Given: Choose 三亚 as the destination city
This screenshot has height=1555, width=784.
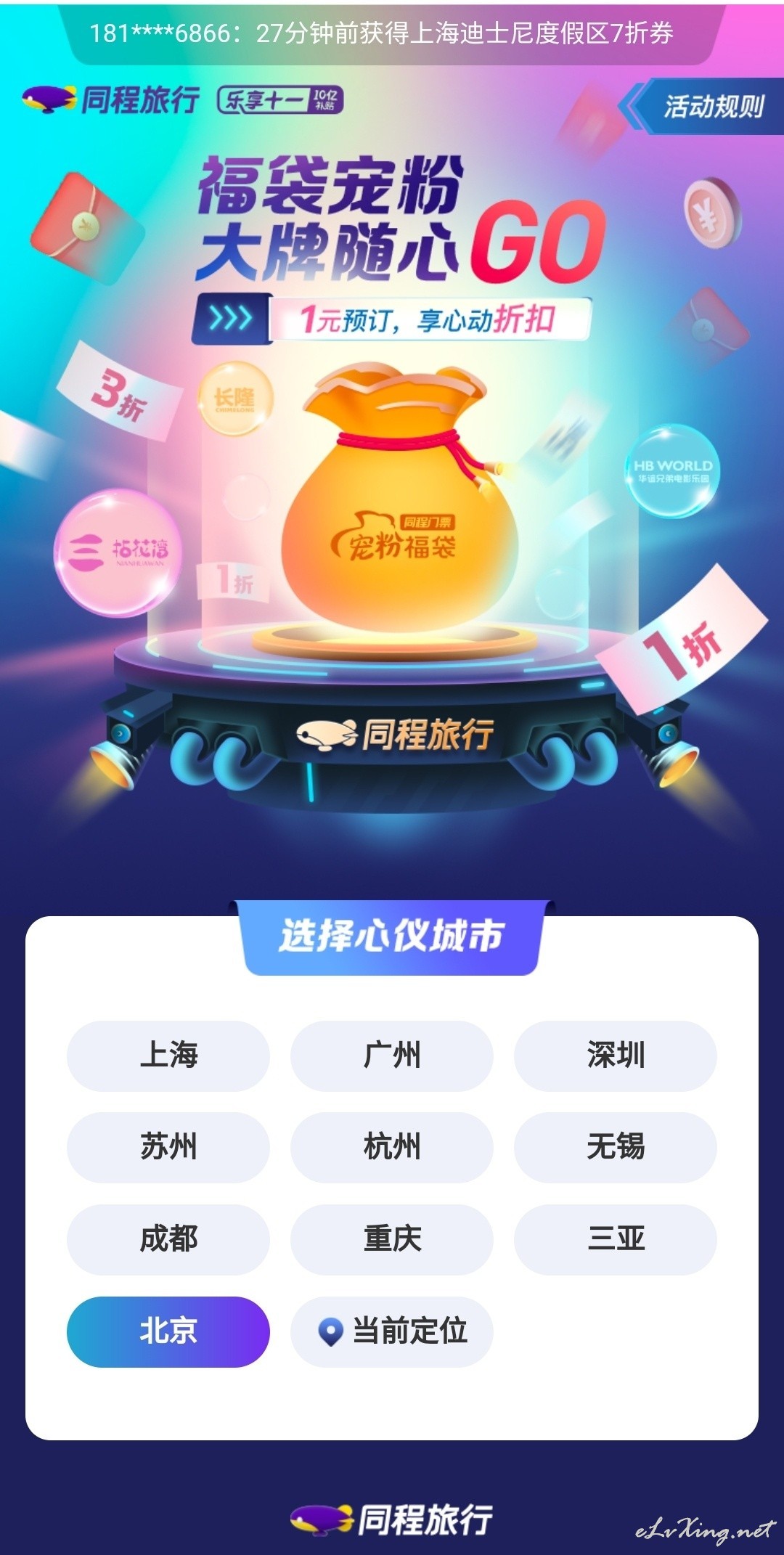Looking at the screenshot, I should tap(616, 1239).
